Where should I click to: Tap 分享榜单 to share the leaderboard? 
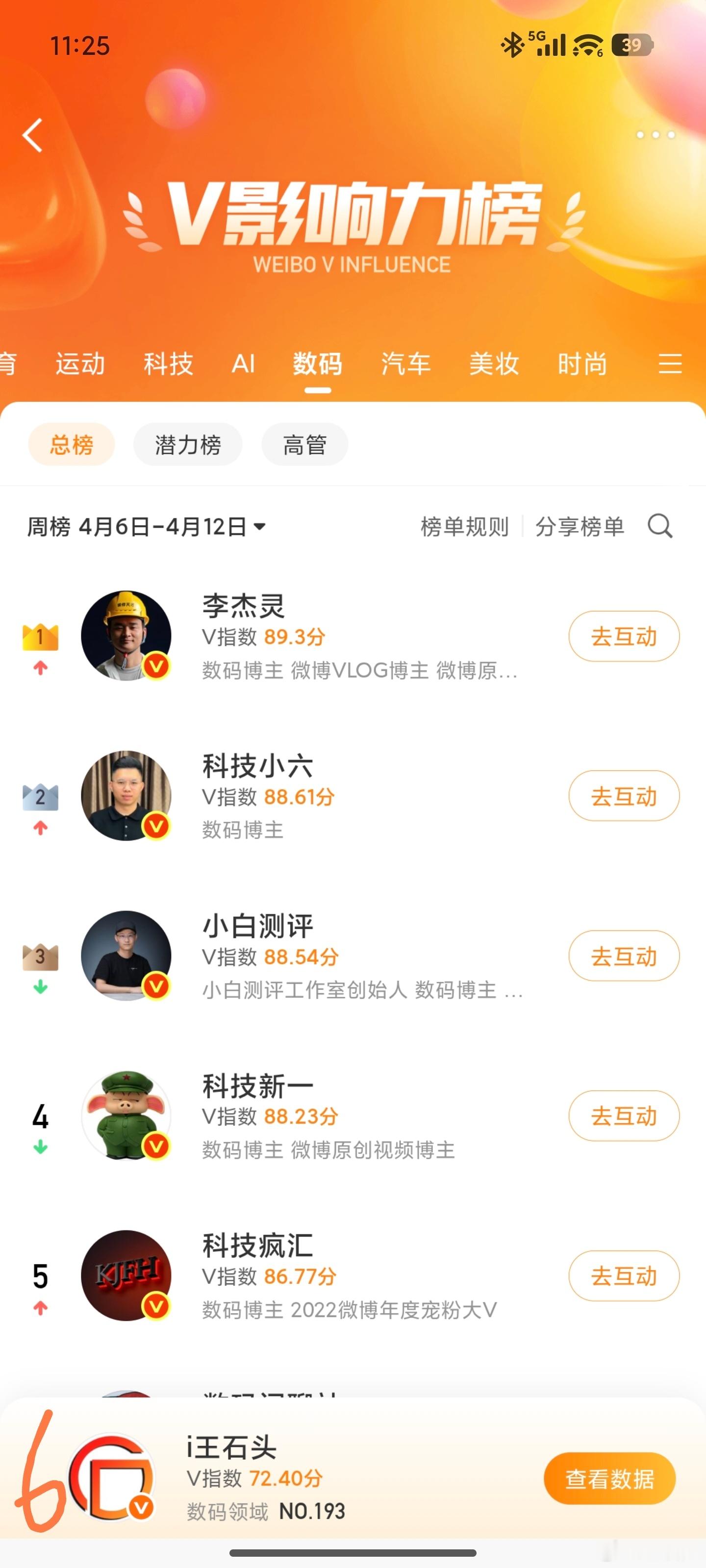pos(579,527)
